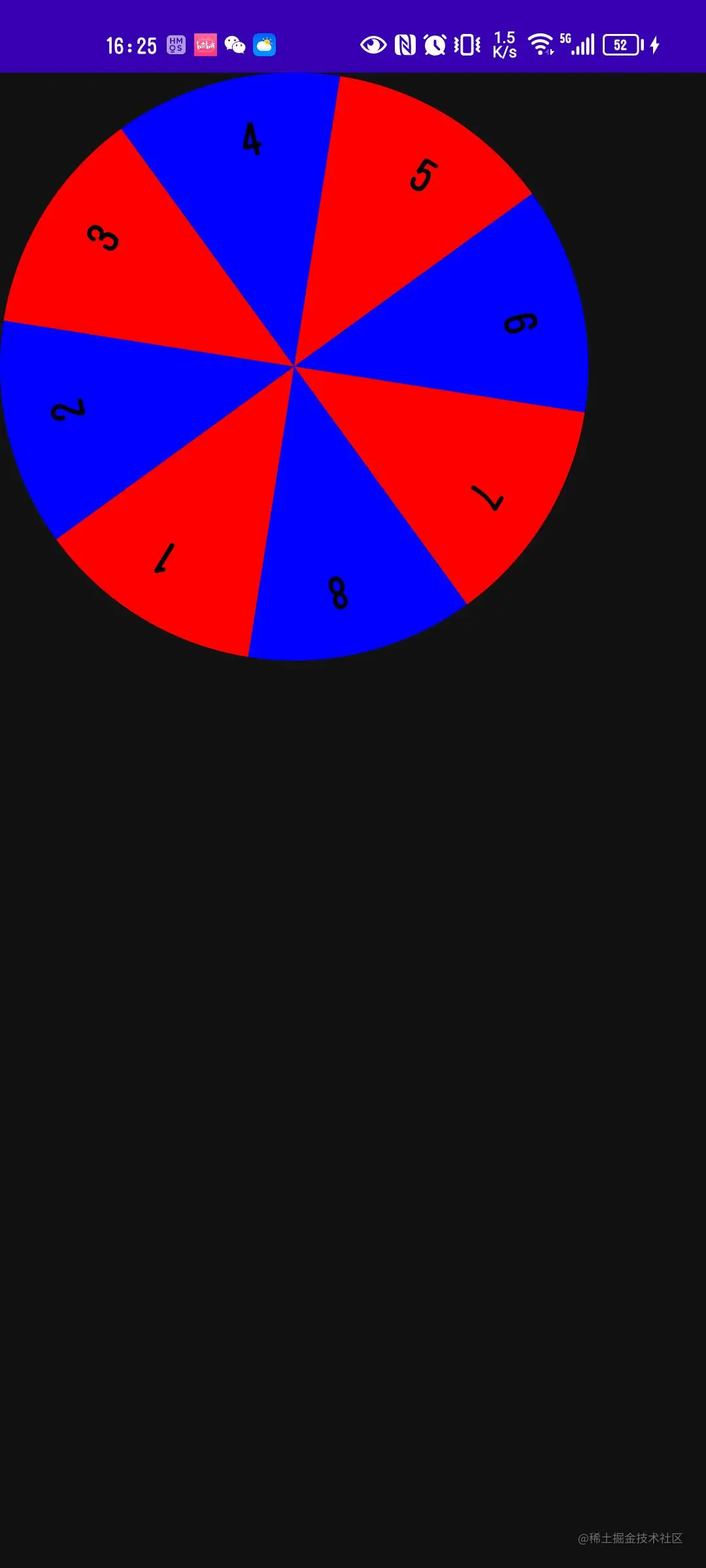Tap the red sector numbered 5

pyautogui.click(x=405, y=196)
